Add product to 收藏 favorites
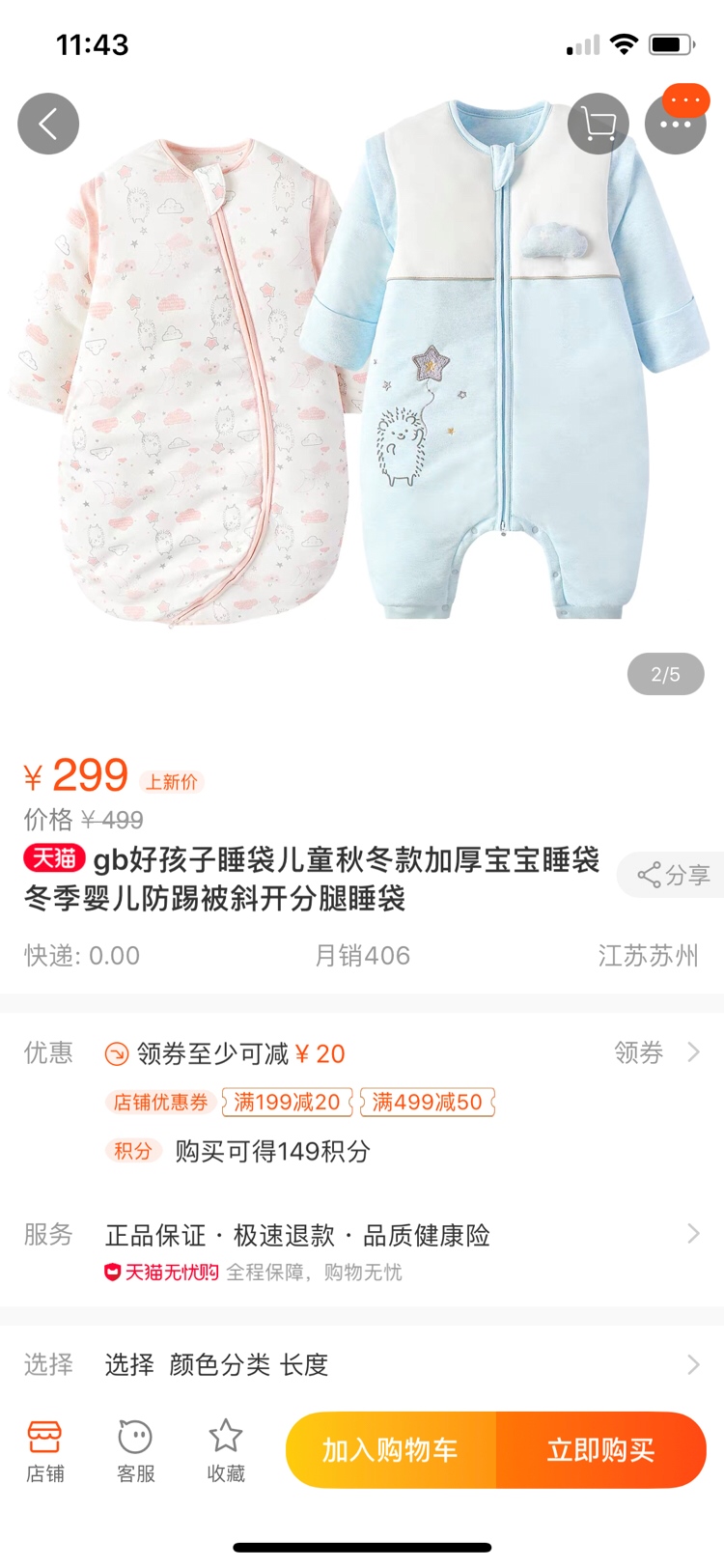Viewport: 724px width, 1568px height. (x=226, y=1450)
